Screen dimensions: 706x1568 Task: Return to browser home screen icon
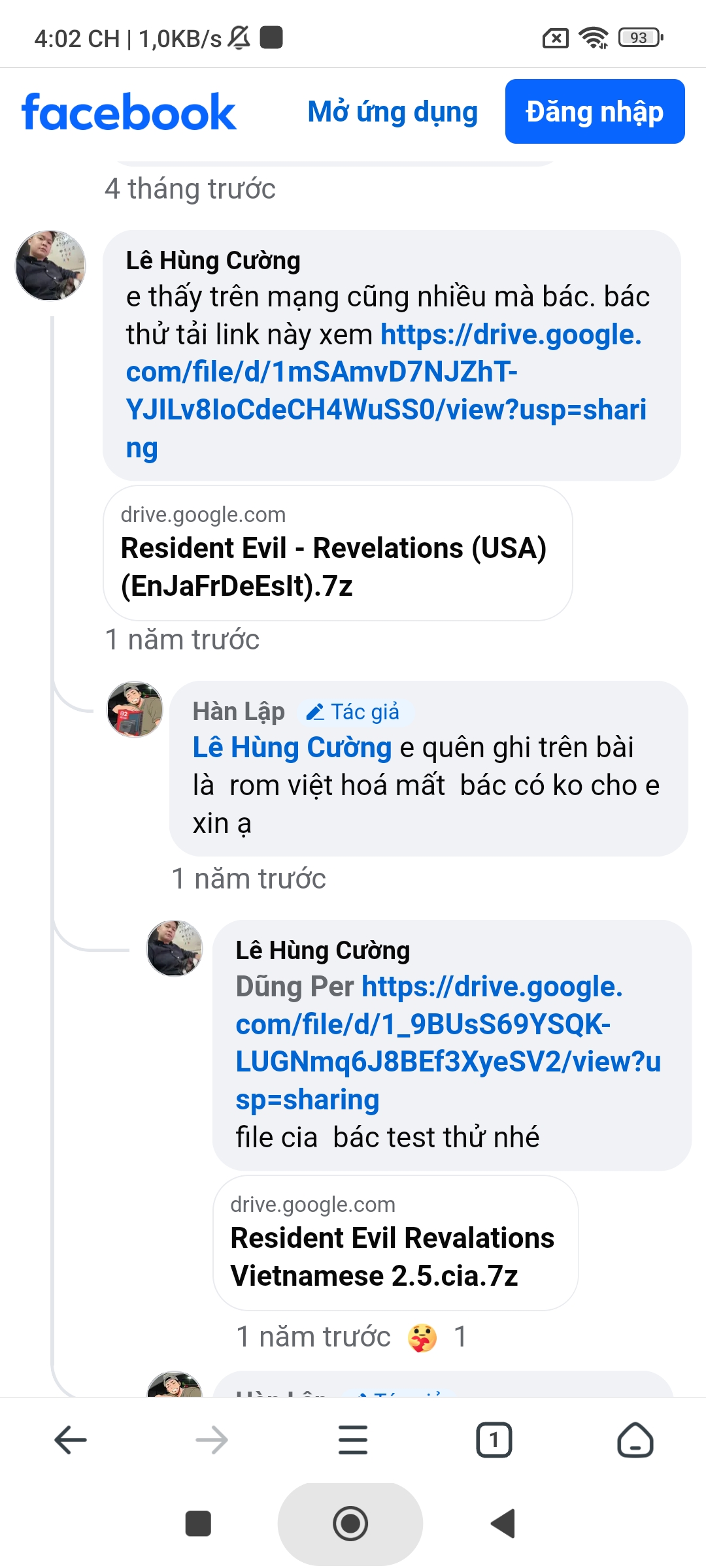(635, 1440)
